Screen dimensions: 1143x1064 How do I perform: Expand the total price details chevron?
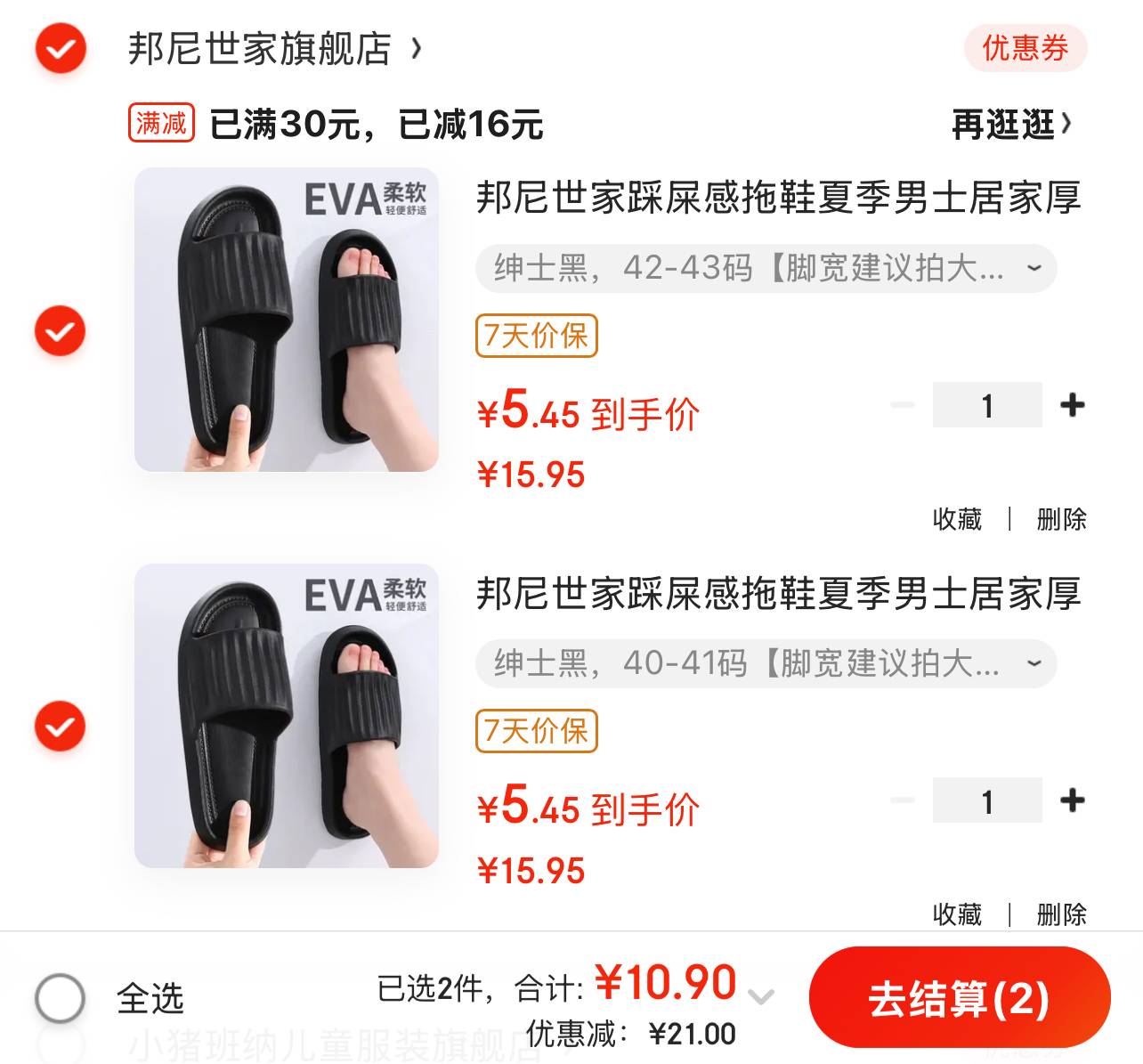point(761,996)
